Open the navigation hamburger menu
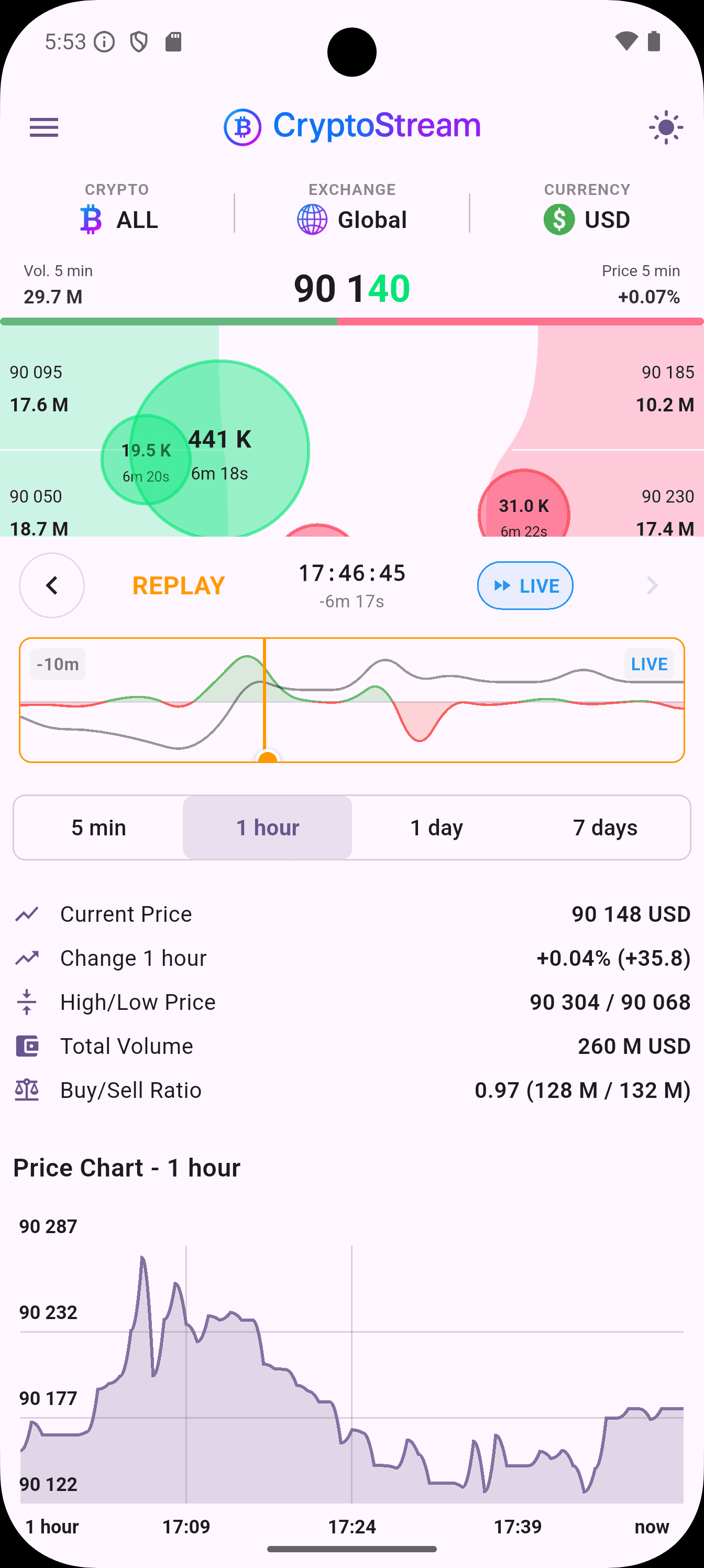The image size is (704, 1568). pyautogui.click(x=44, y=127)
